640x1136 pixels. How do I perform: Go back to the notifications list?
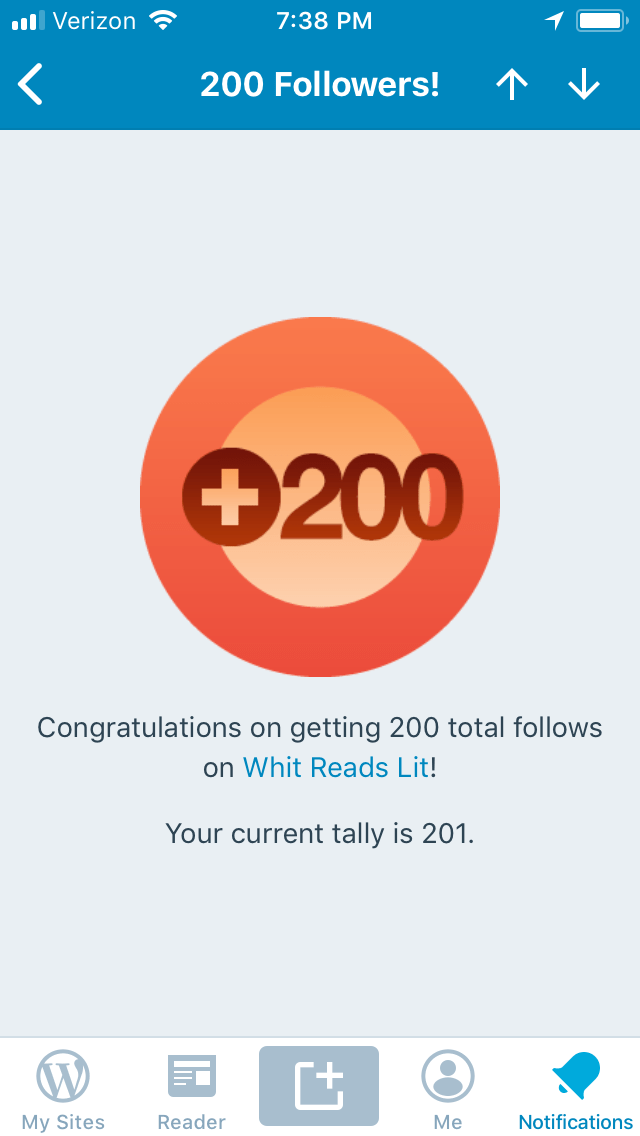click(32, 85)
